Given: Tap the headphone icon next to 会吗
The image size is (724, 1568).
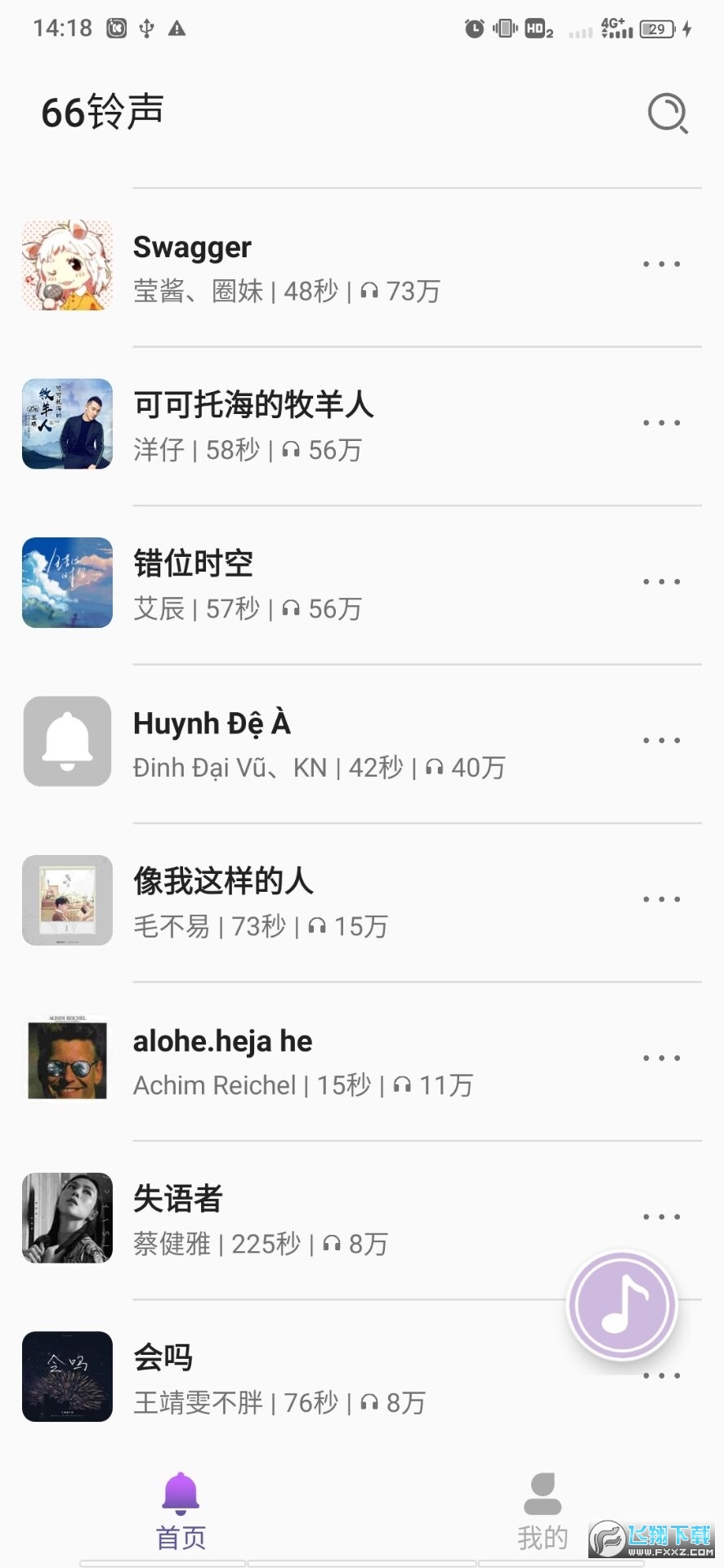Looking at the screenshot, I should tap(369, 1402).
